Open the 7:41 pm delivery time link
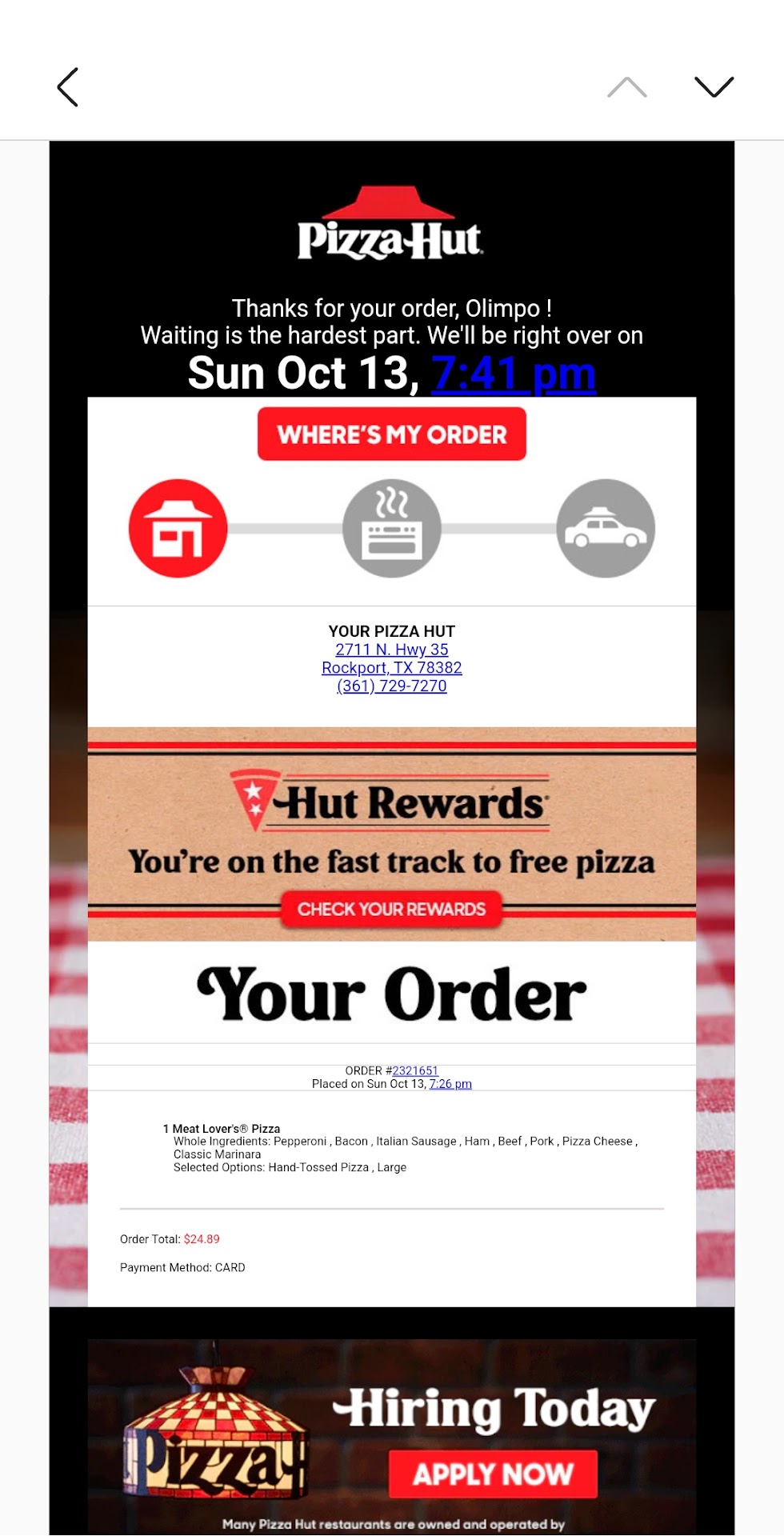Image resolution: width=784 pixels, height=1536 pixels. (514, 374)
